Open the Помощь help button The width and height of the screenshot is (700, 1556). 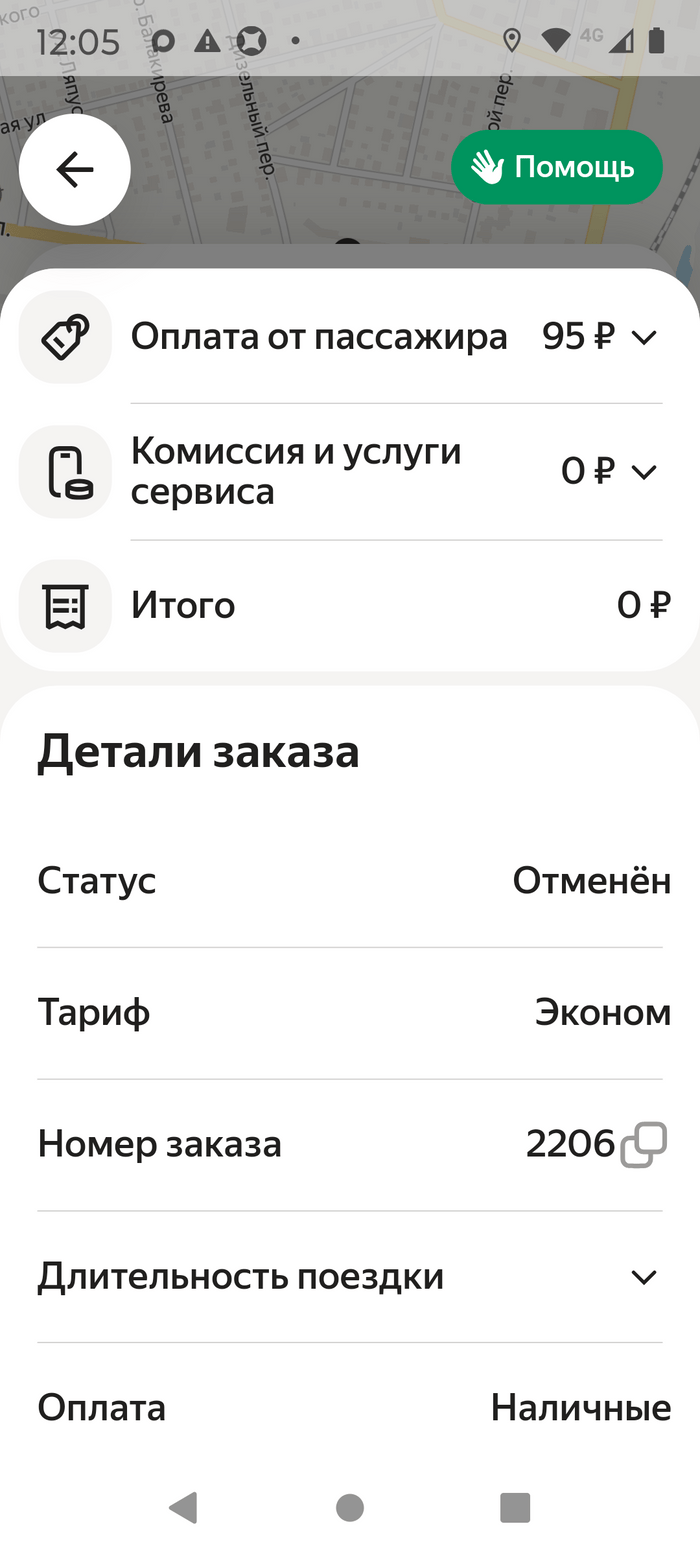(x=556, y=167)
